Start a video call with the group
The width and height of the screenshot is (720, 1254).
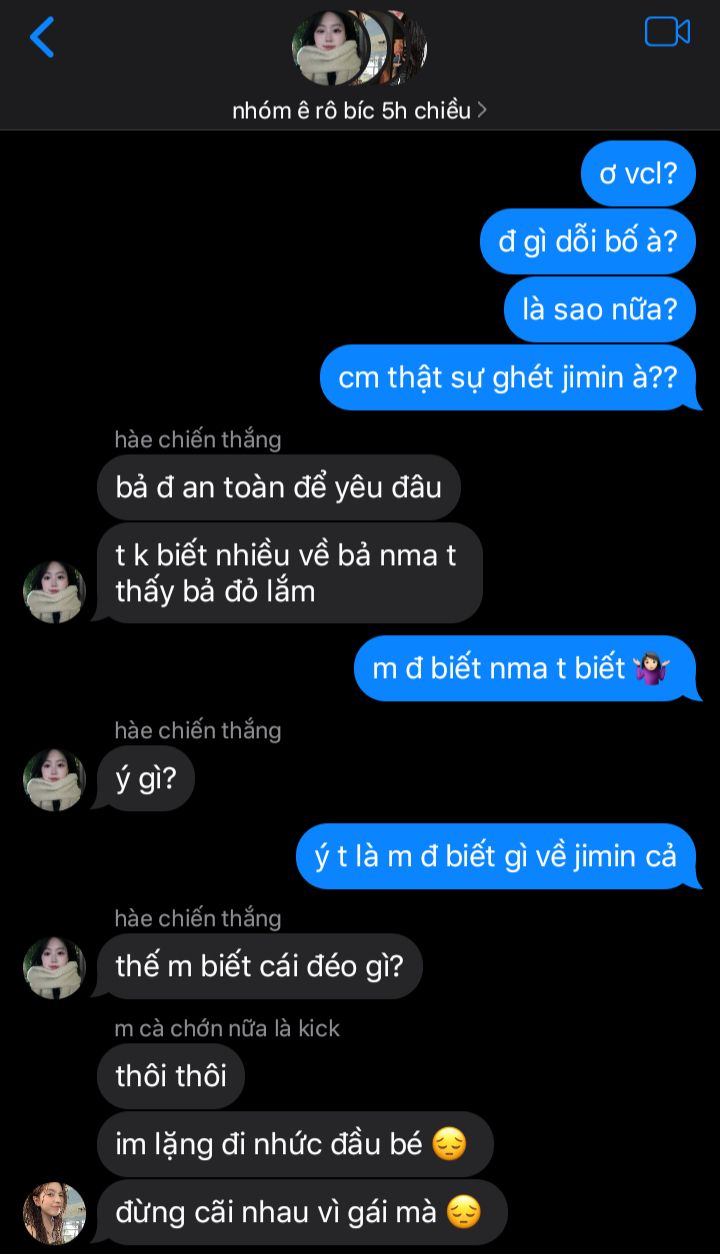coord(667,33)
